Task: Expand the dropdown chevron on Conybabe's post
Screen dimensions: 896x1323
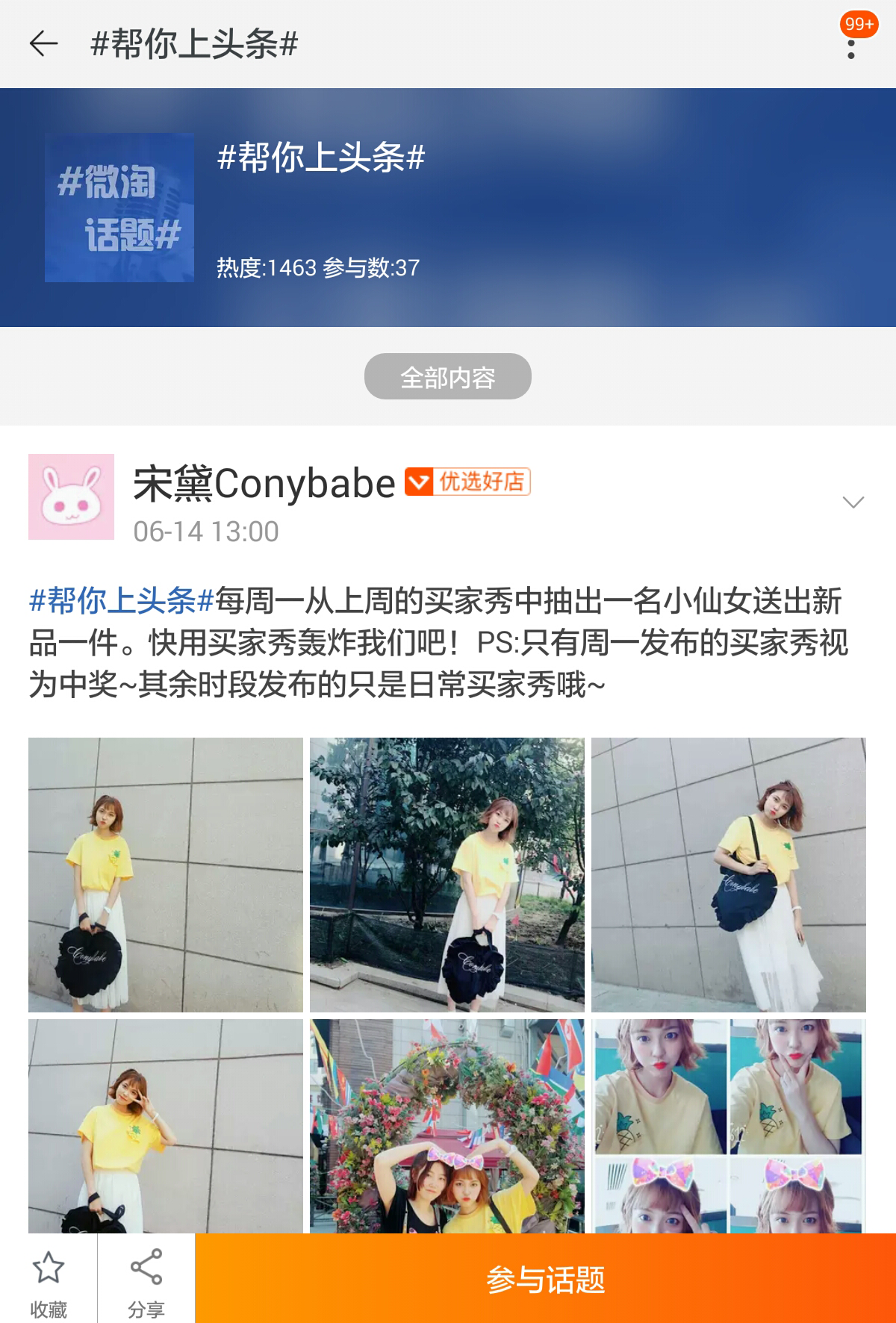Action: 853,502
